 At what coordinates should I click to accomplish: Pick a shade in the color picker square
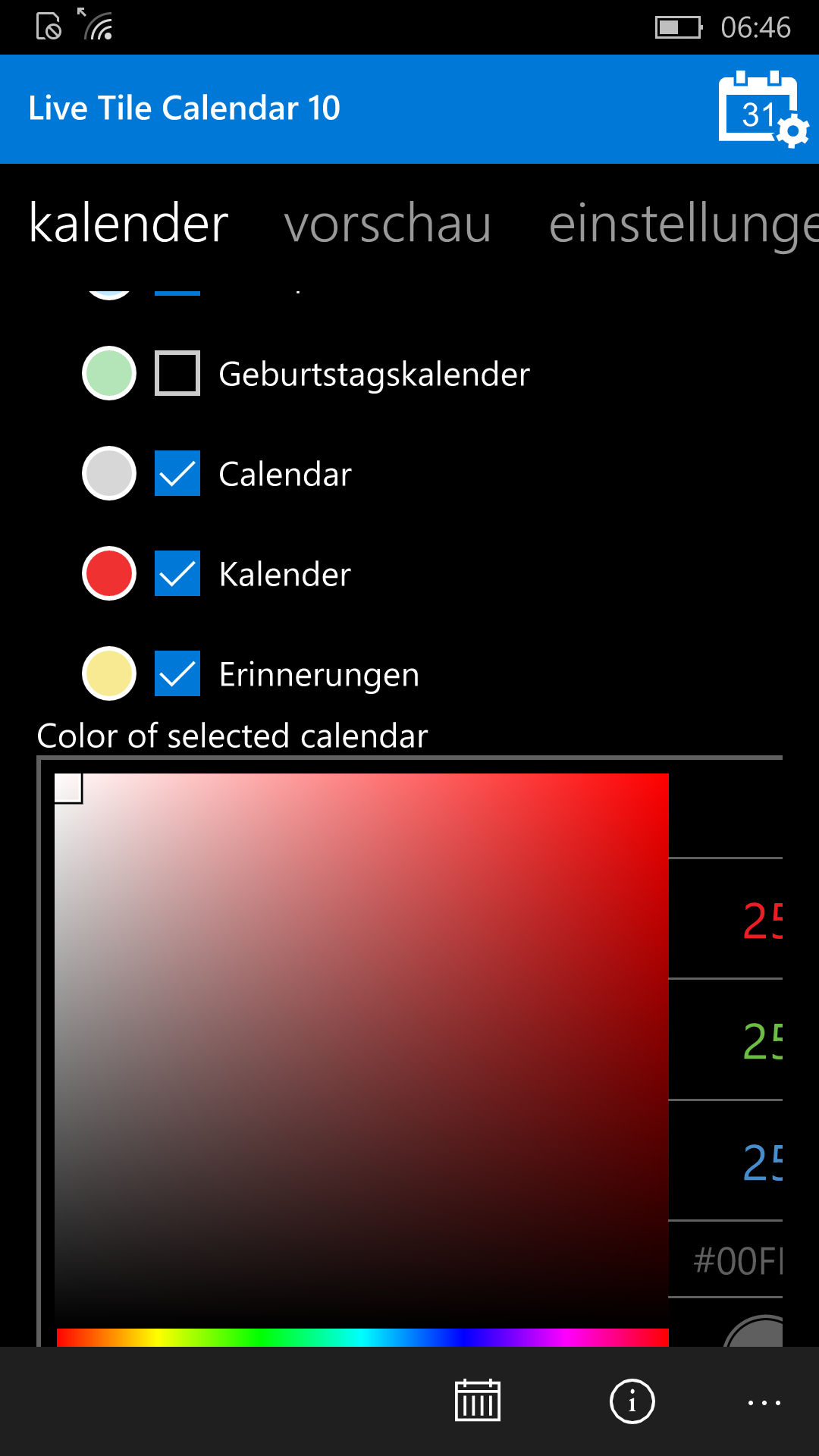click(x=362, y=1050)
